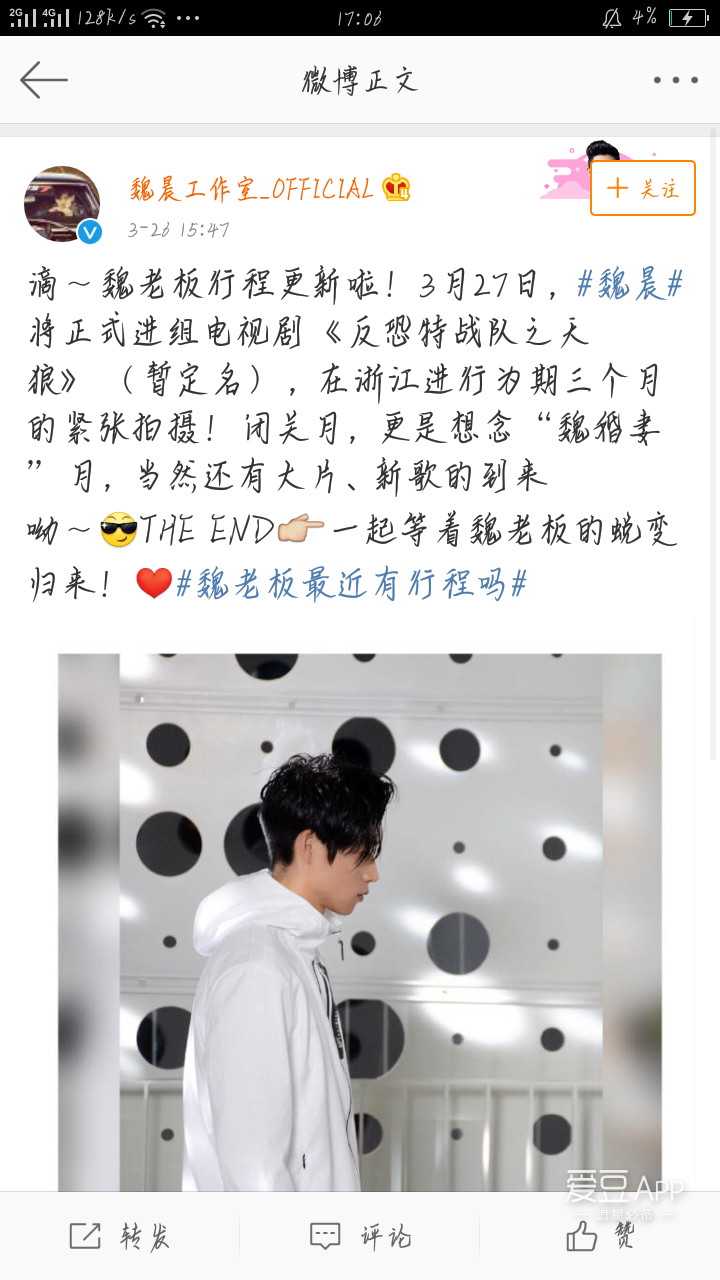This screenshot has height=1280, width=720.
Task: Open 魏晨工作室_OFFICIAL username link
Action: pos(251,188)
